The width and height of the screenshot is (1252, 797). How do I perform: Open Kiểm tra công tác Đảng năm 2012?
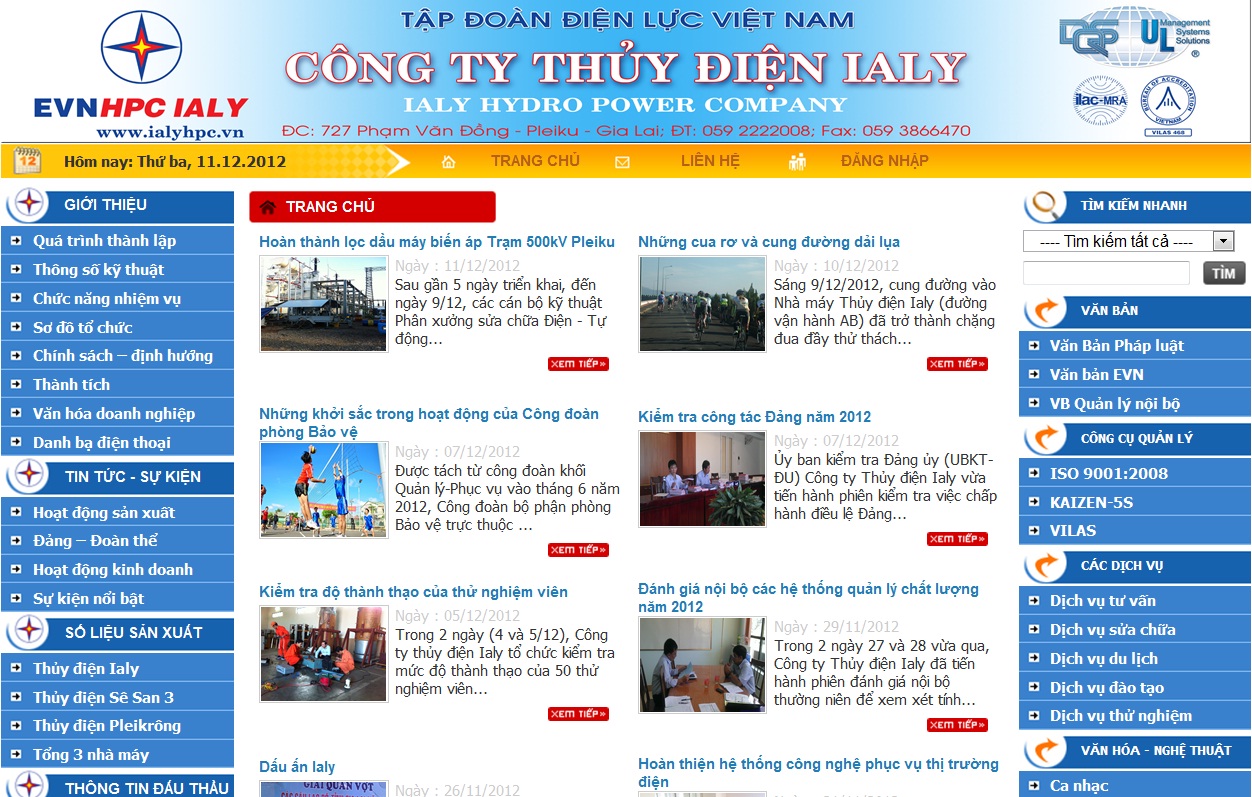click(x=754, y=417)
